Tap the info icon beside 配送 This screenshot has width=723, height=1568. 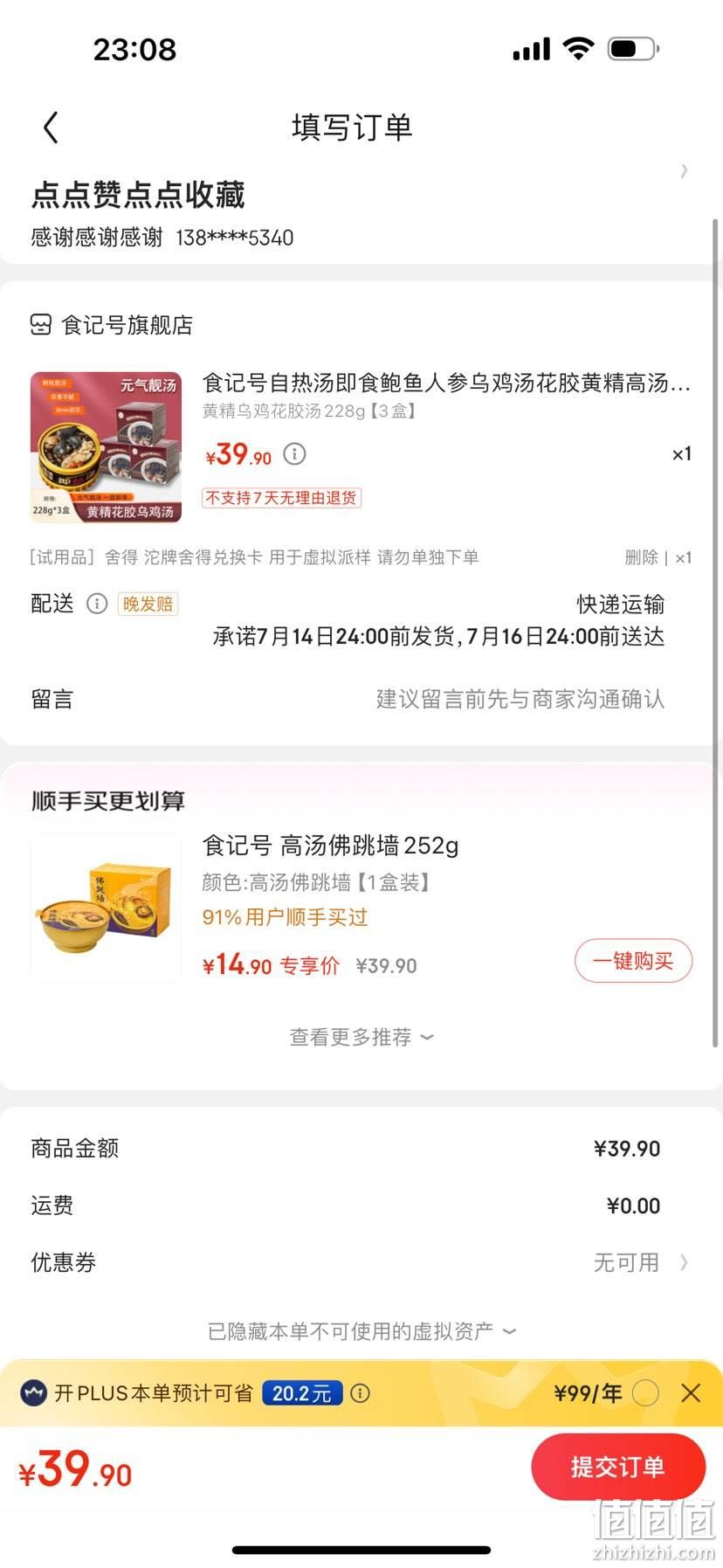97,604
